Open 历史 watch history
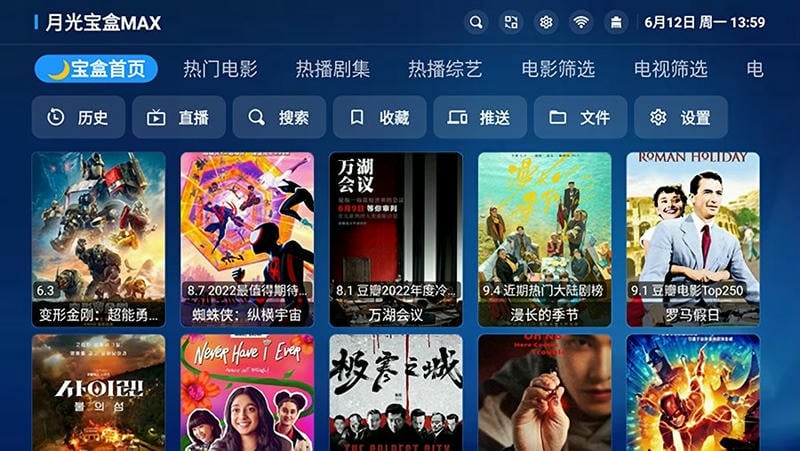The image size is (800, 451). pyautogui.click(x=78, y=118)
